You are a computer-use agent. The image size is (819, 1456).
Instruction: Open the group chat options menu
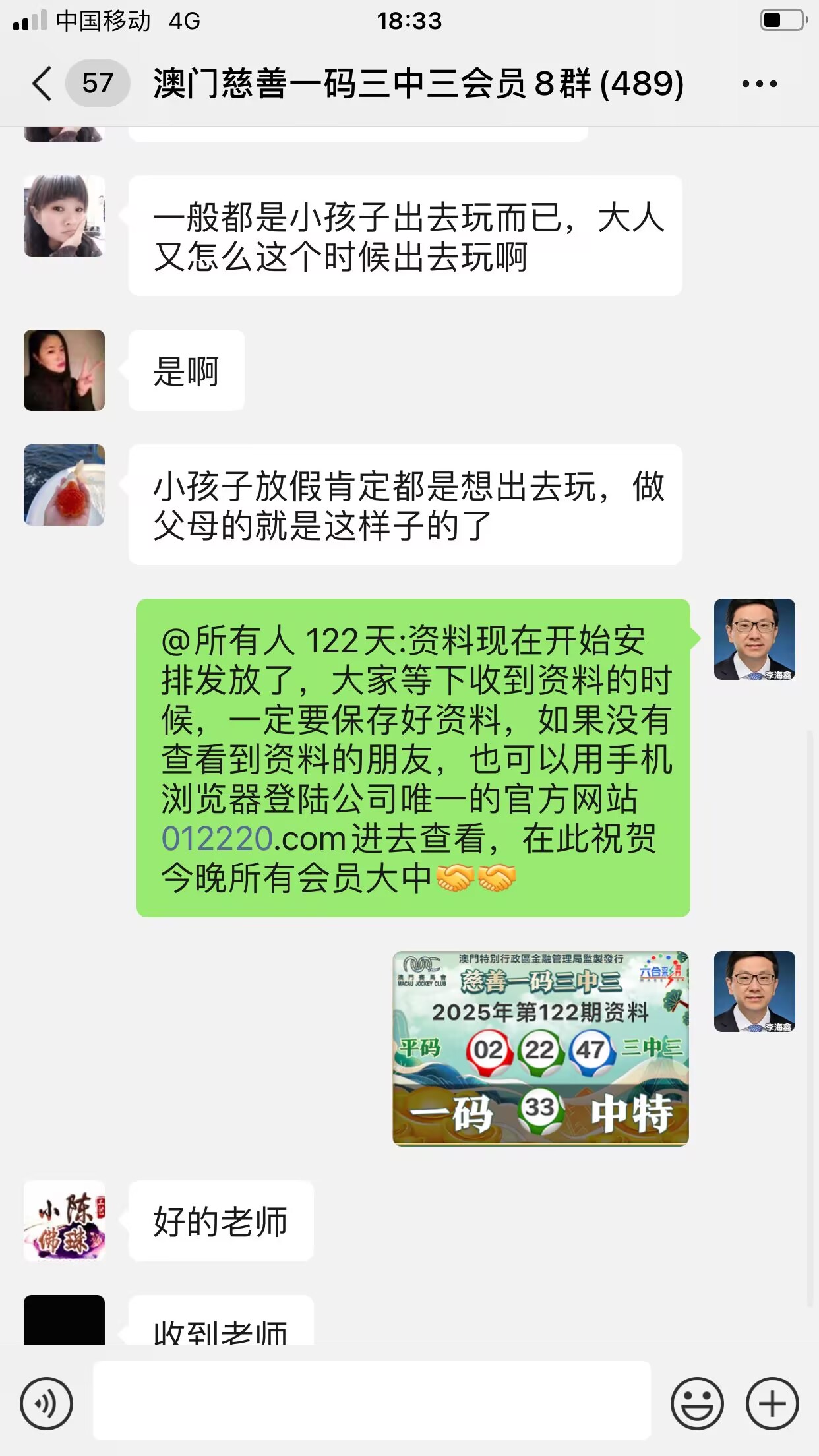759,84
